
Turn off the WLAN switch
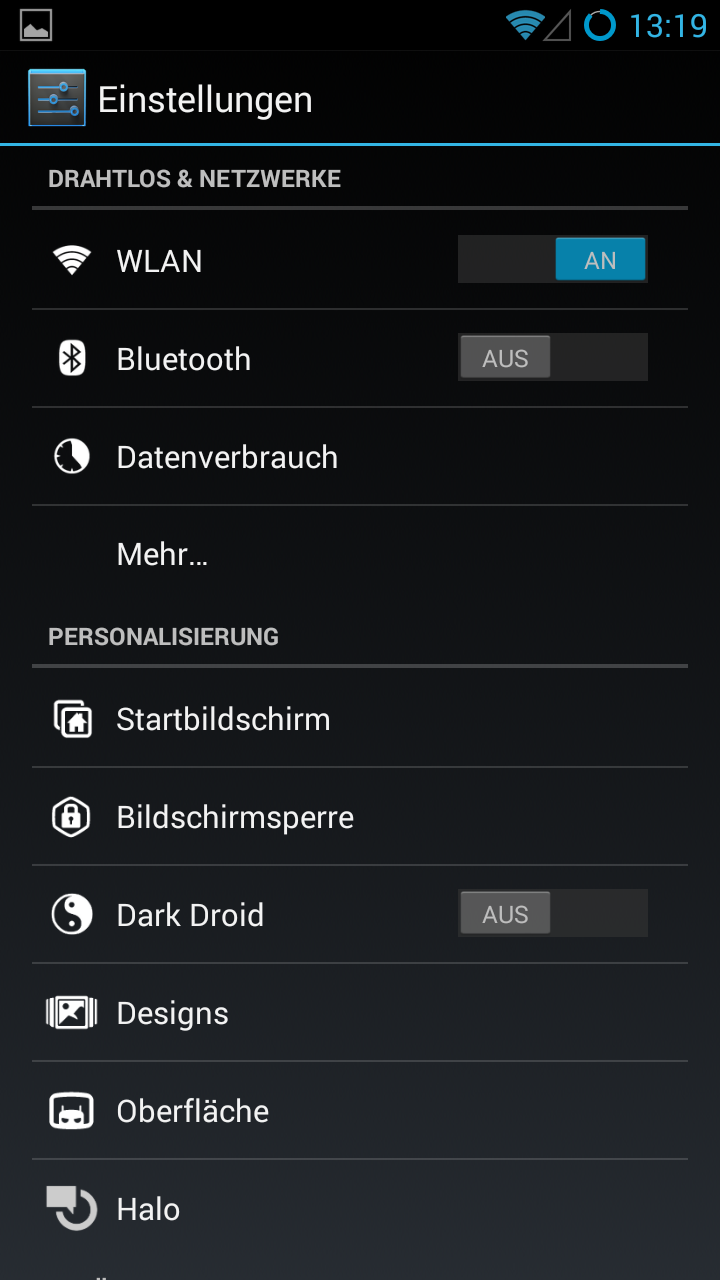[x=552, y=260]
